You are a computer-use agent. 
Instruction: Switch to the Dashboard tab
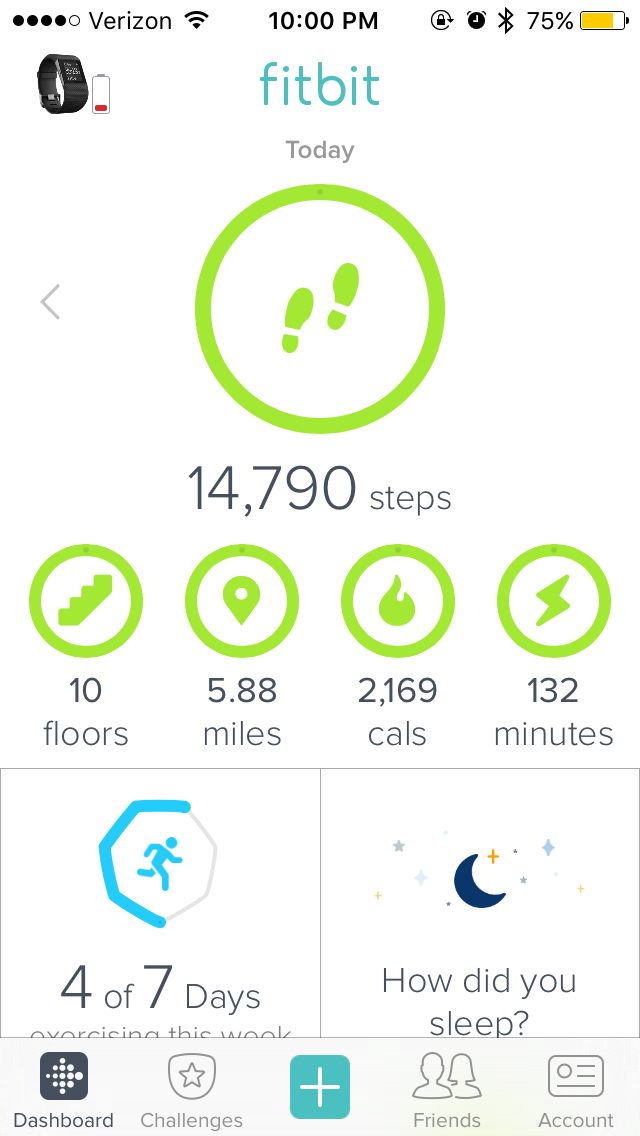click(64, 1090)
